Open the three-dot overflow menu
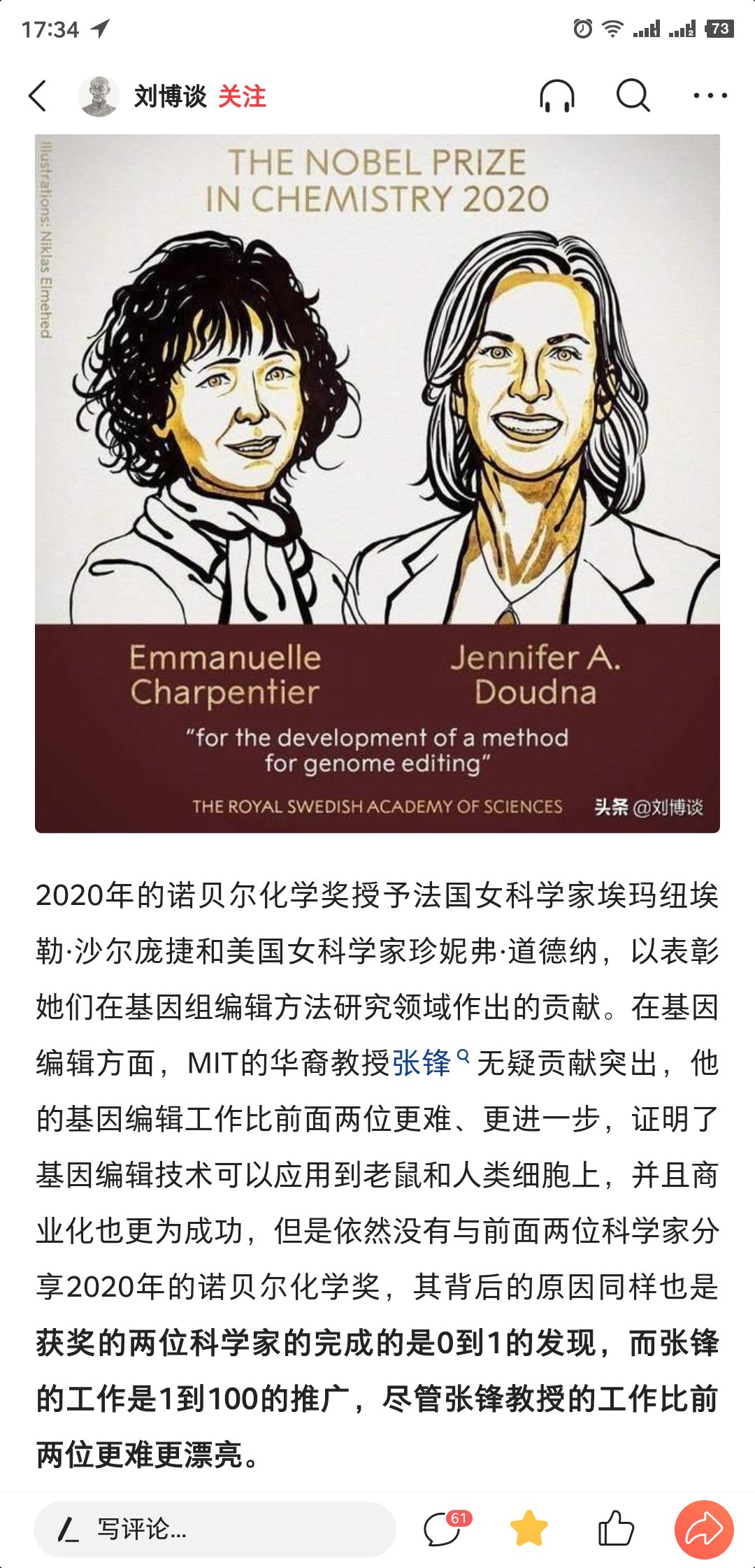This screenshot has height=1568, width=755. (x=710, y=96)
